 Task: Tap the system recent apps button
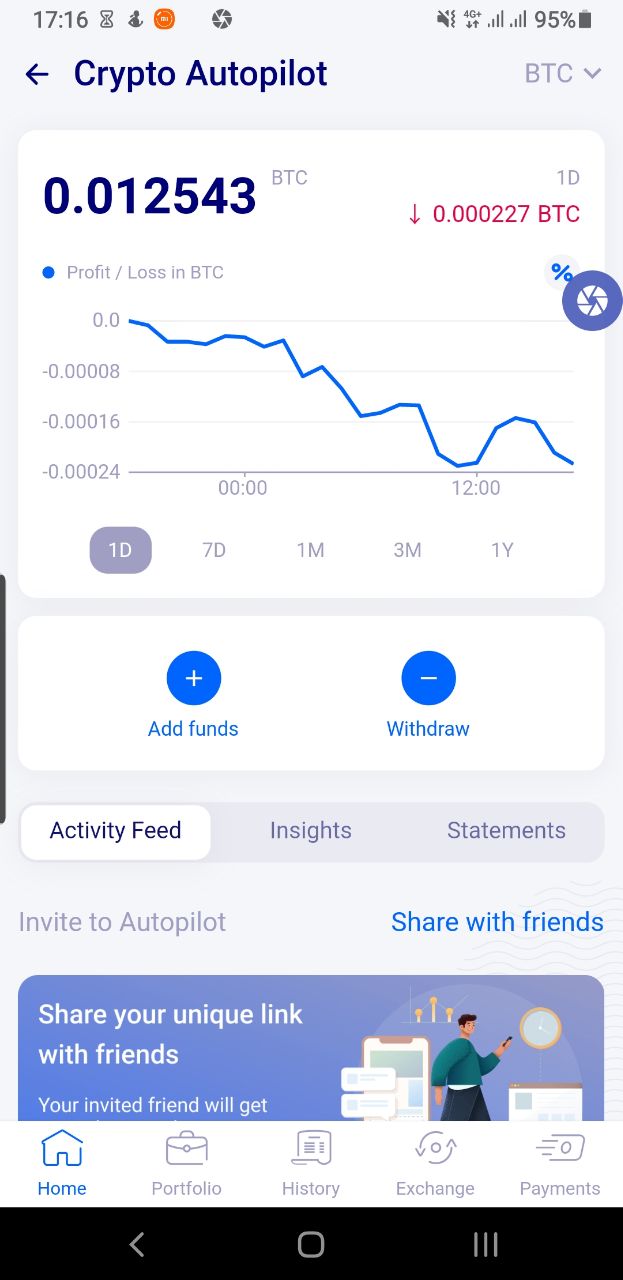click(x=485, y=1244)
